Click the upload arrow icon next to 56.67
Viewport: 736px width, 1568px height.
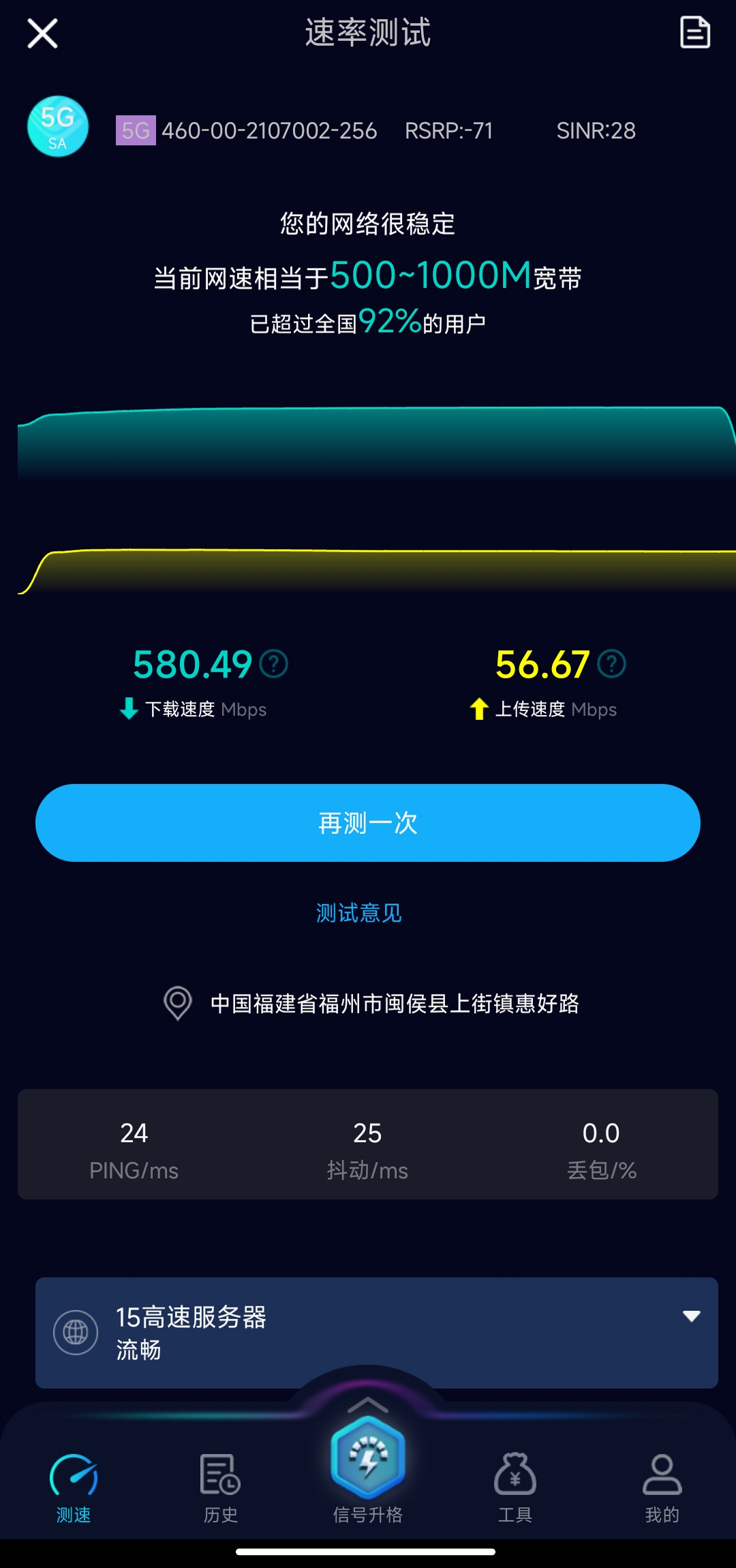tap(479, 709)
